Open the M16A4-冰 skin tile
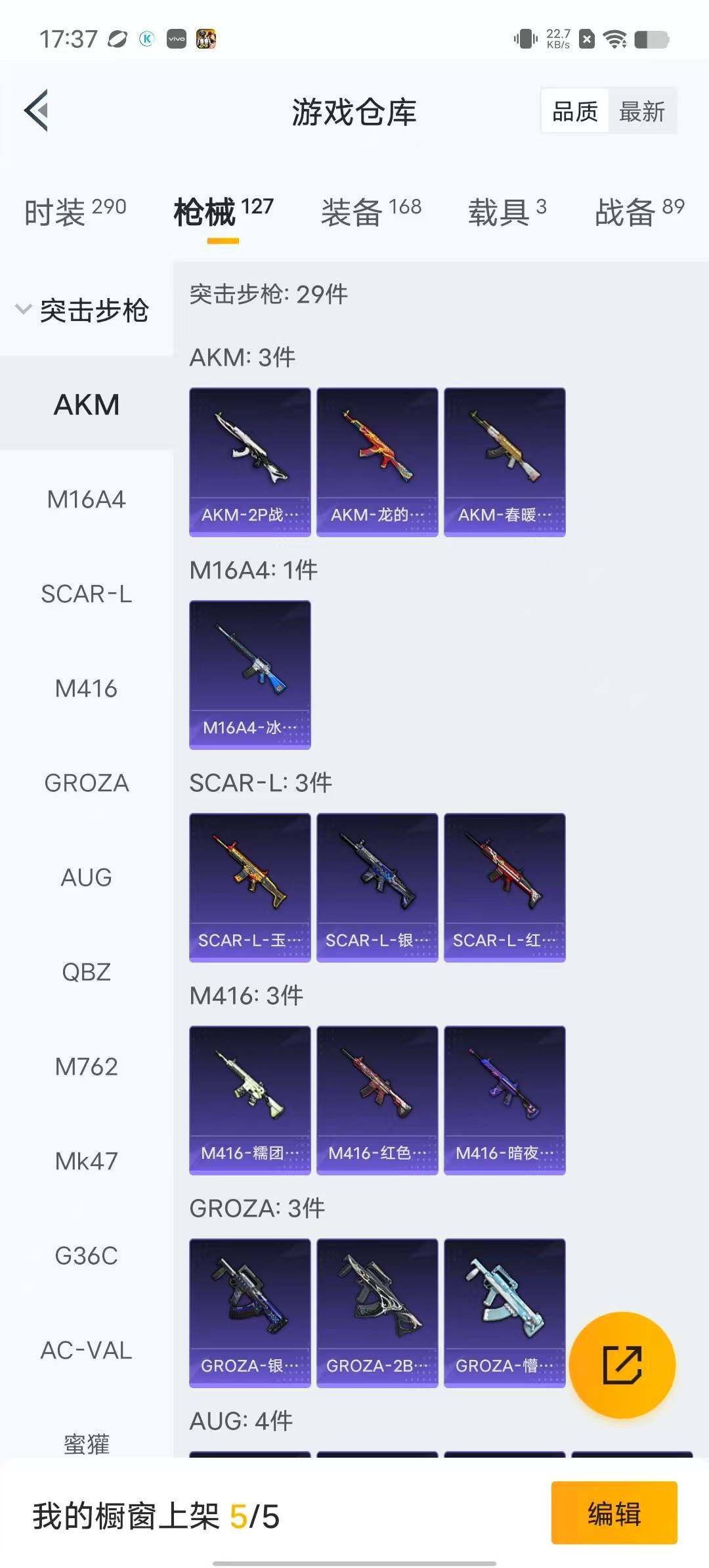 (249, 674)
